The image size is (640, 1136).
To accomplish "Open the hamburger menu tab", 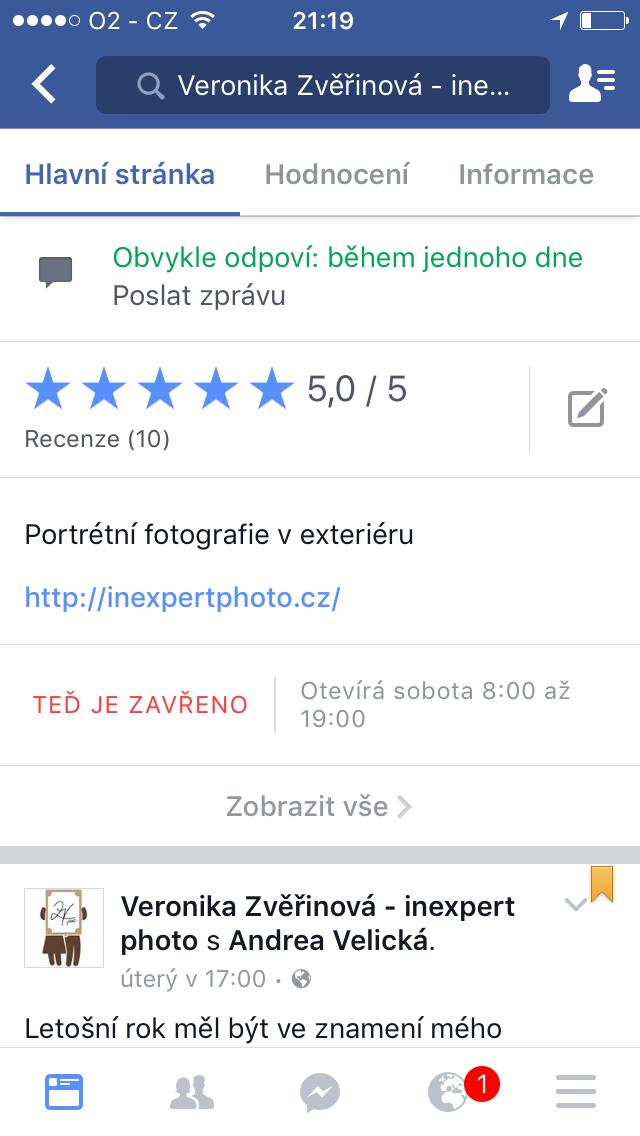I will [x=576, y=1092].
